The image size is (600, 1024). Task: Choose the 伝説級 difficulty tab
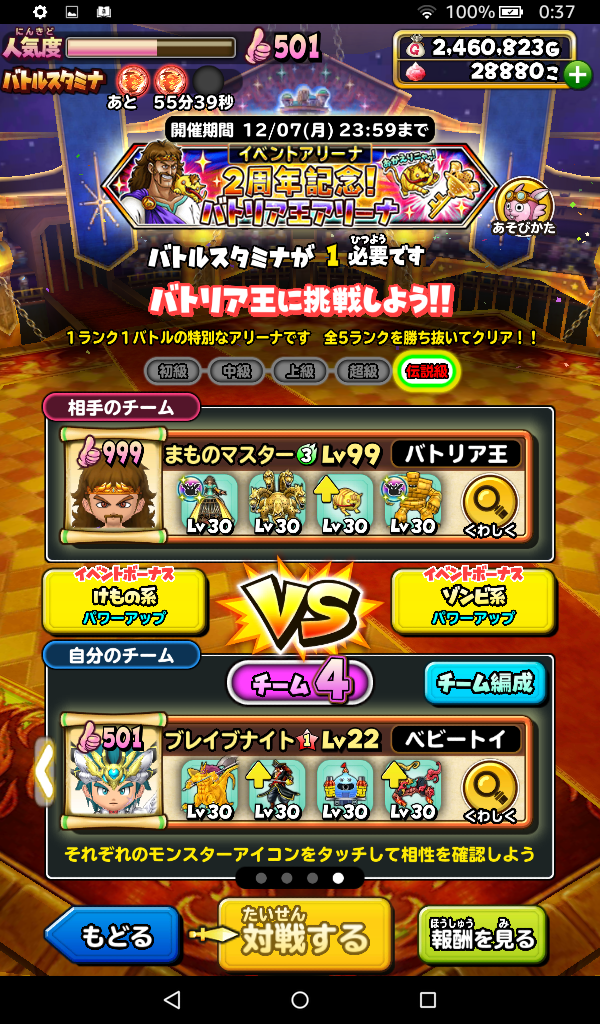pos(426,372)
